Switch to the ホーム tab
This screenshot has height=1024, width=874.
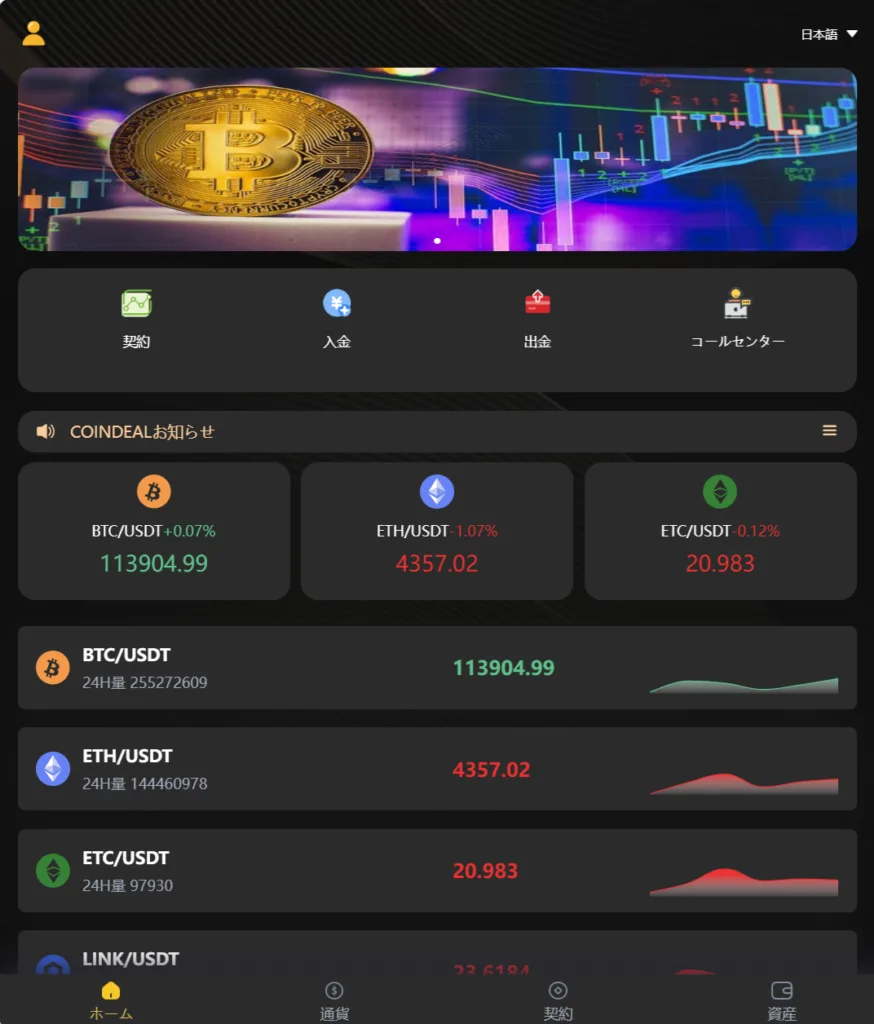[x=111, y=1000]
